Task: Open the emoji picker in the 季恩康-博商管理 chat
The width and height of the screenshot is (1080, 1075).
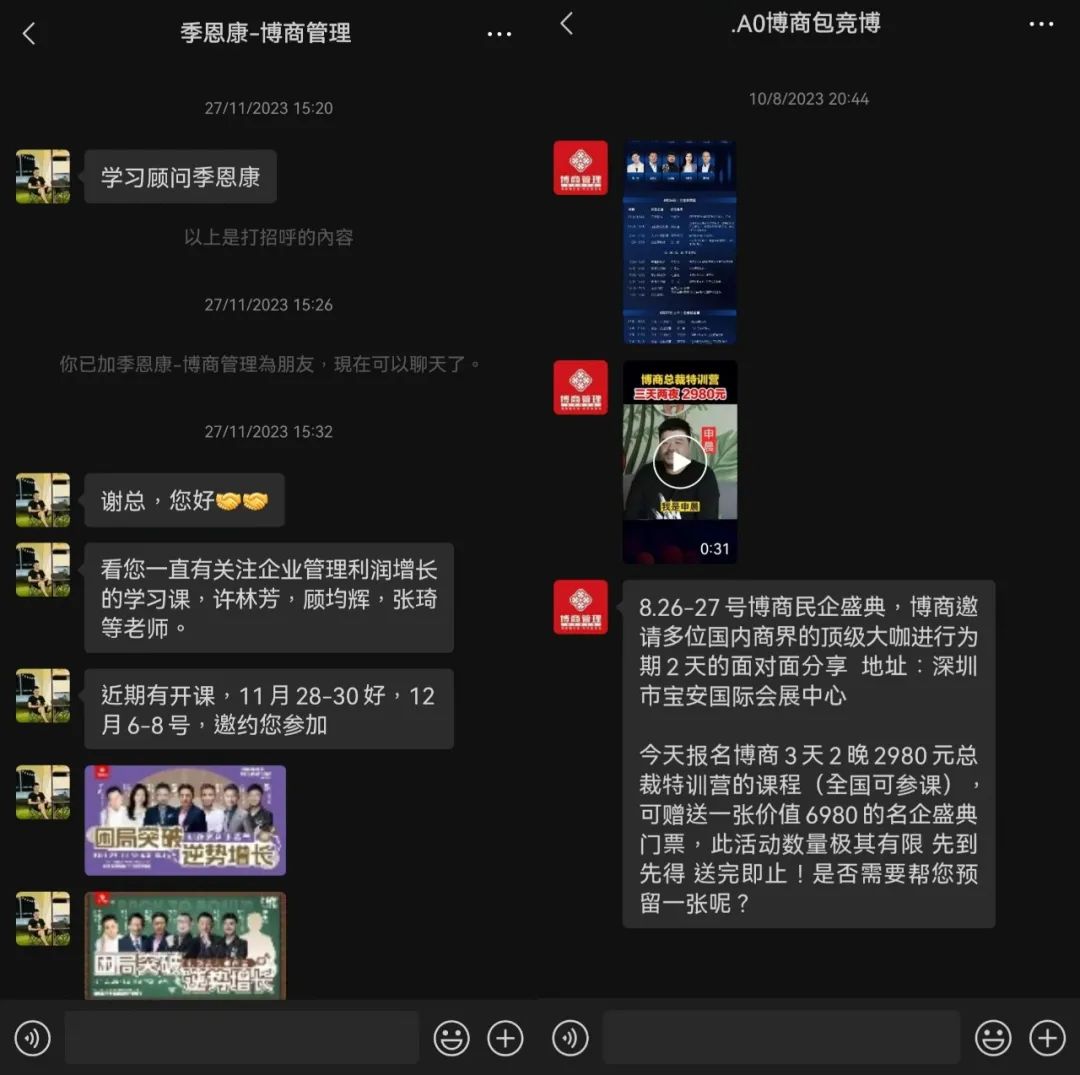Action: [451, 1039]
